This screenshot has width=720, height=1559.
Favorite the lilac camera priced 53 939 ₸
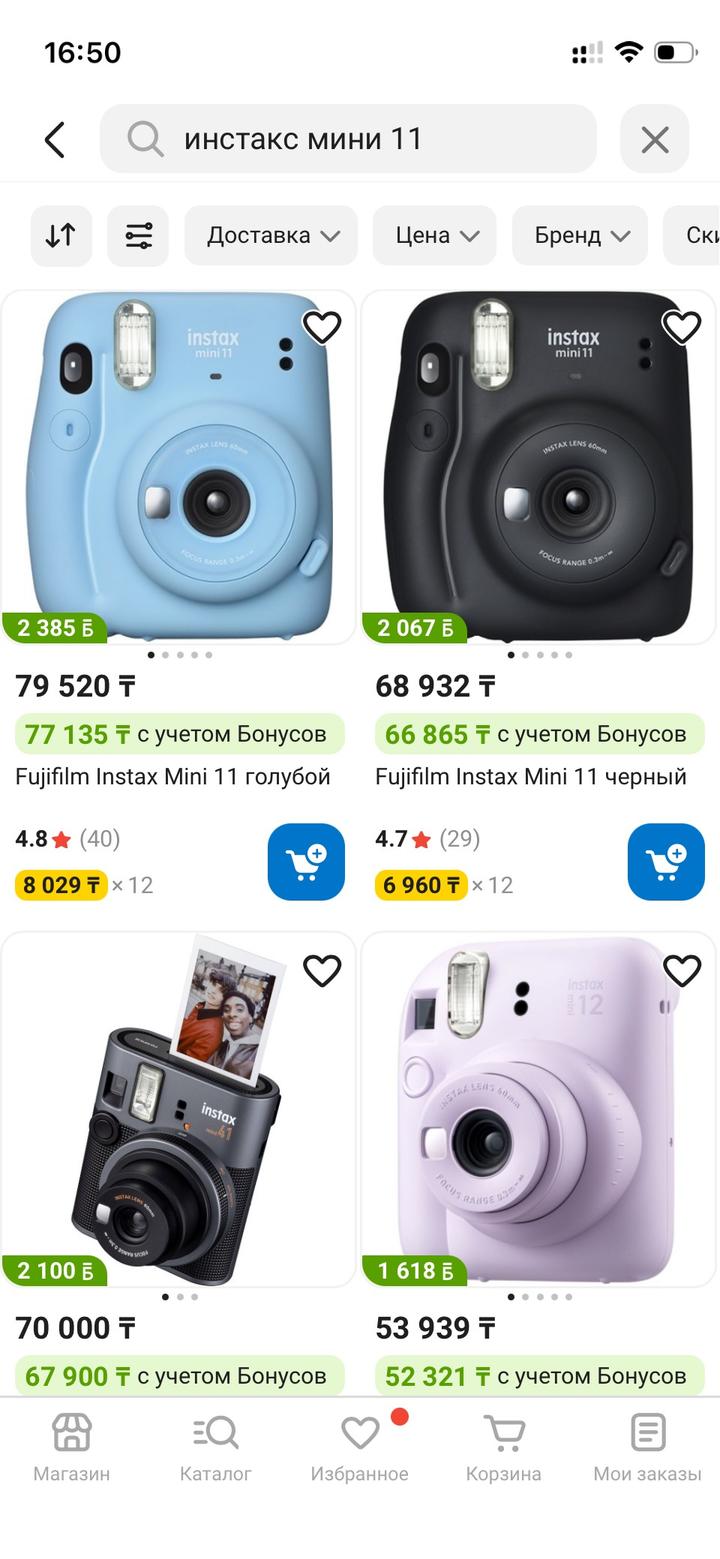[682, 970]
